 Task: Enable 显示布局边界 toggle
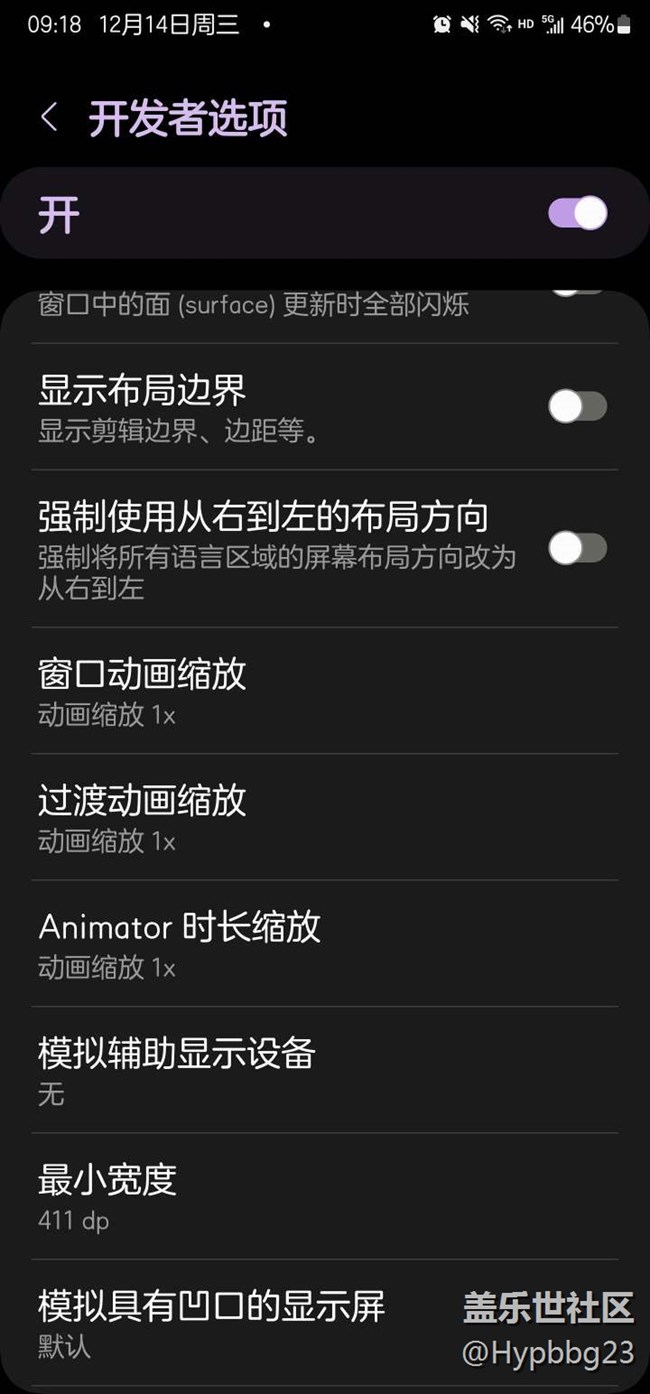(x=577, y=406)
